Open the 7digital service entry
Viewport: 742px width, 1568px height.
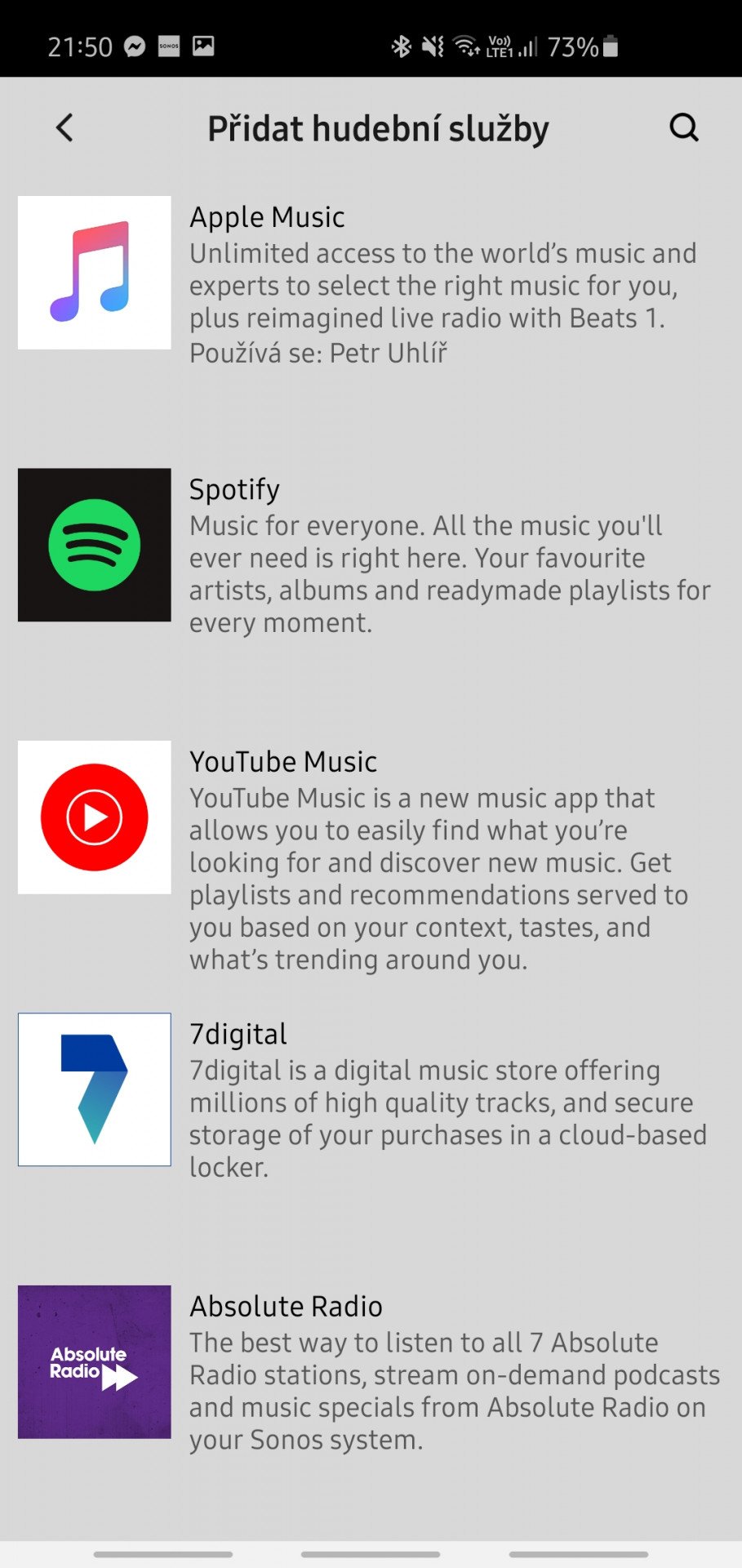coord(371,1100)
